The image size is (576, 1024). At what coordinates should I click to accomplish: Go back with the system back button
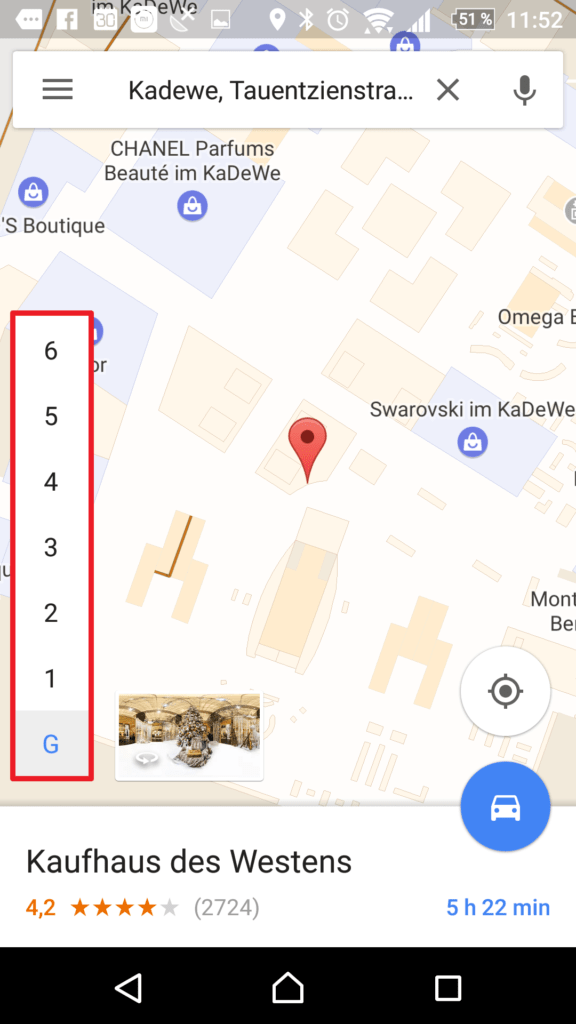click(129, 986)
